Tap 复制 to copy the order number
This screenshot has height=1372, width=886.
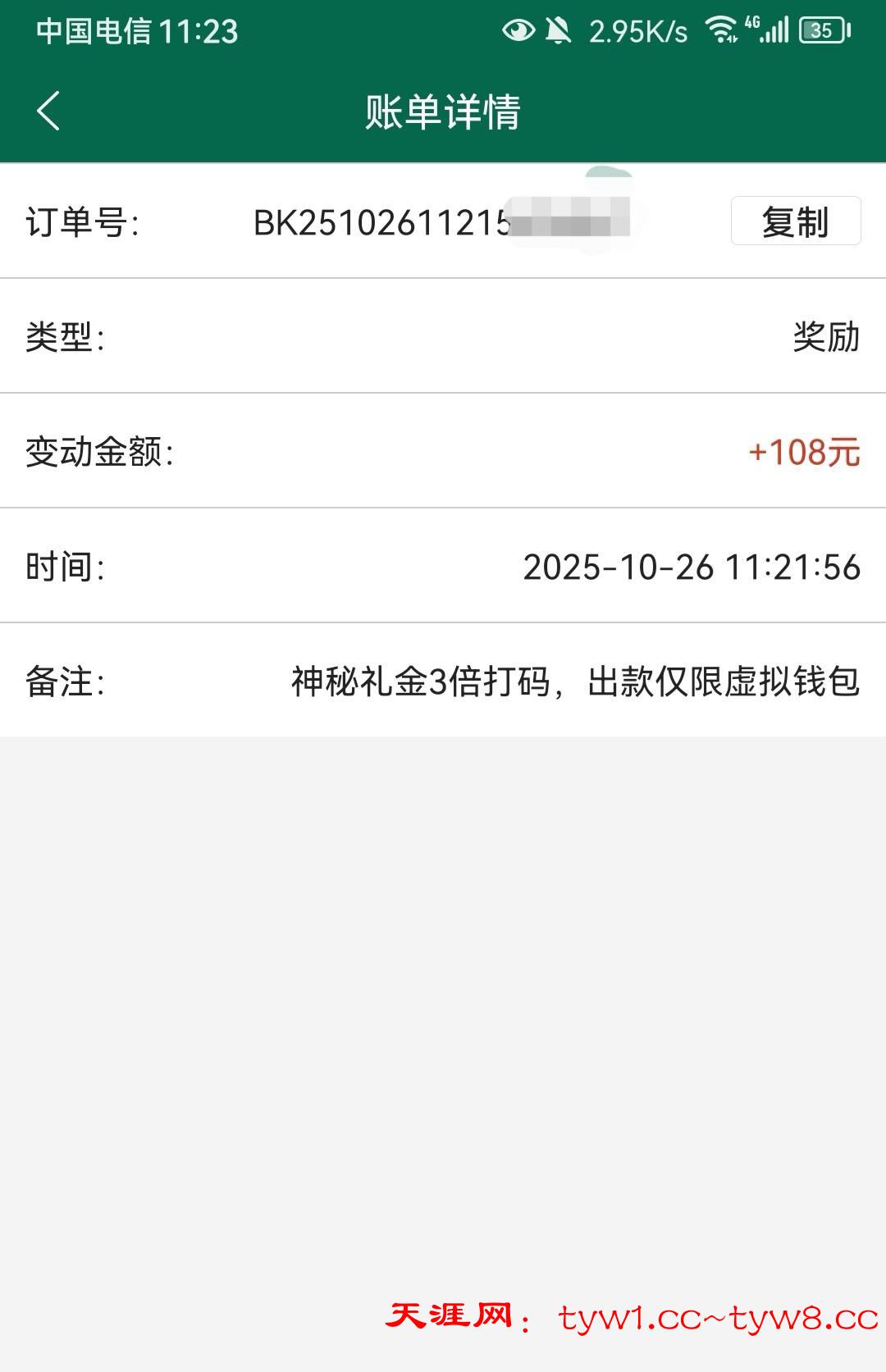tap(795, 221)
